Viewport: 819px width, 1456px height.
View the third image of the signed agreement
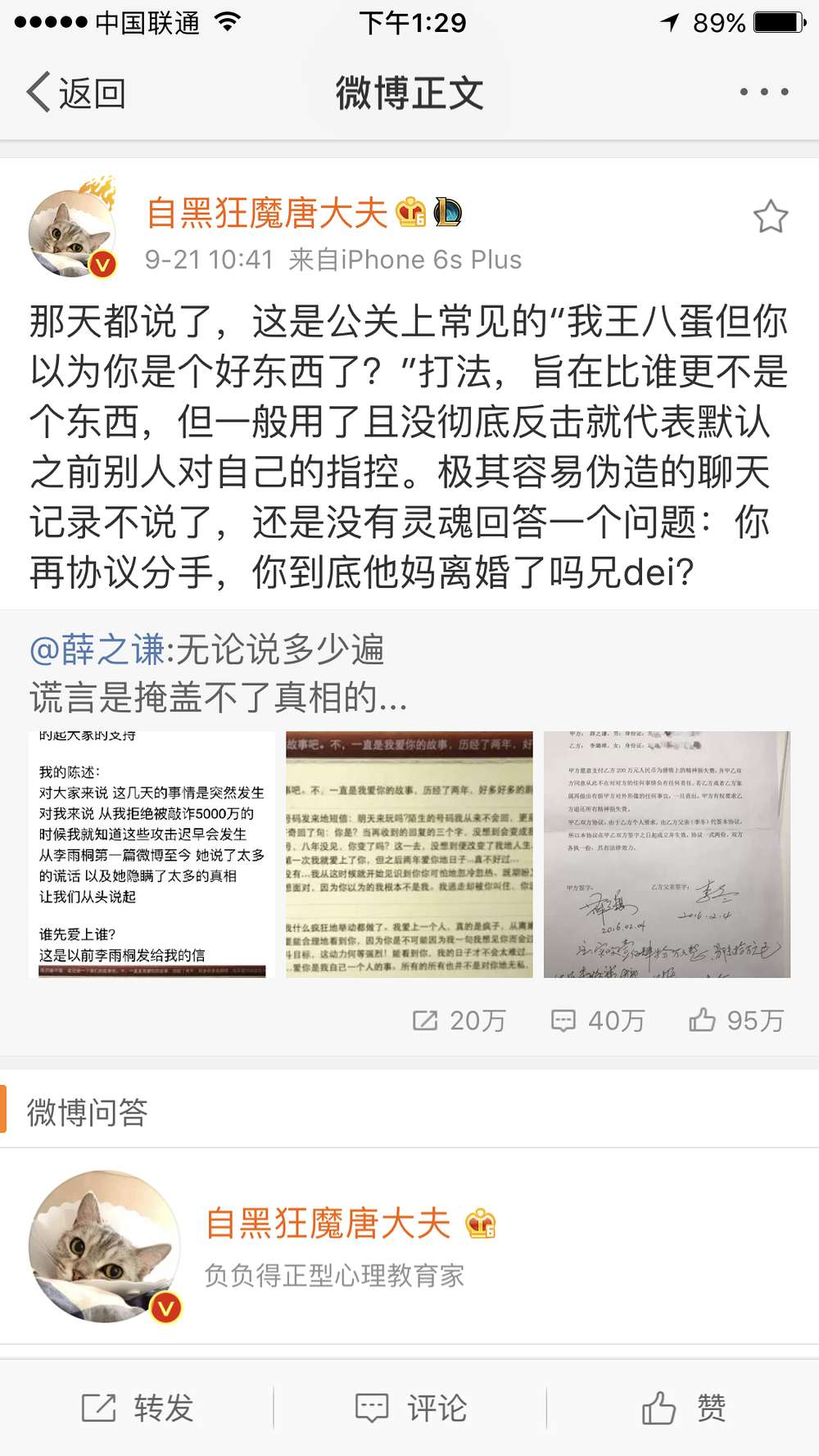pos(667,854)
